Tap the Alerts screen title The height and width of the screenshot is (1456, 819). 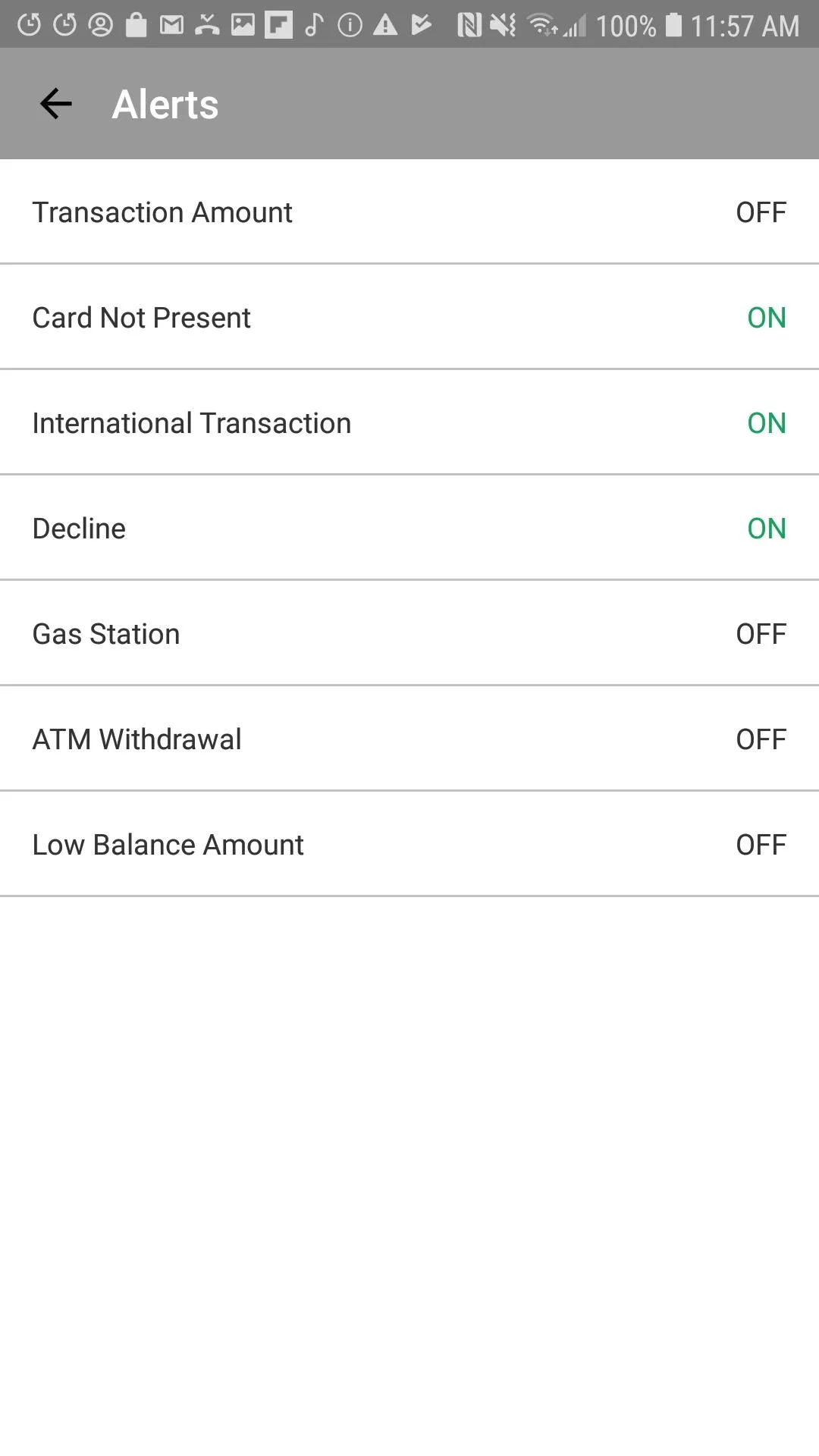164,104
